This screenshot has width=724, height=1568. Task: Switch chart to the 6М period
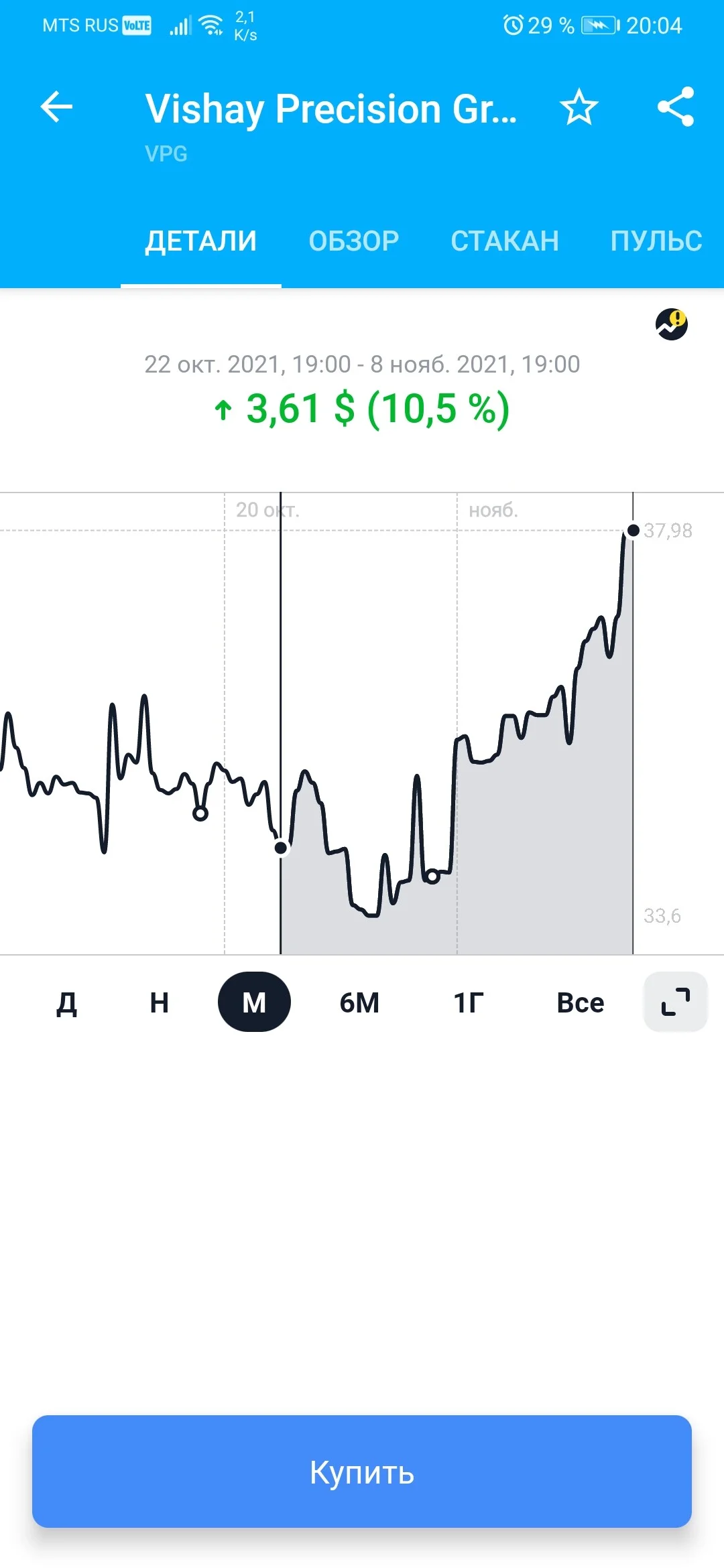tap(359, 1002)
